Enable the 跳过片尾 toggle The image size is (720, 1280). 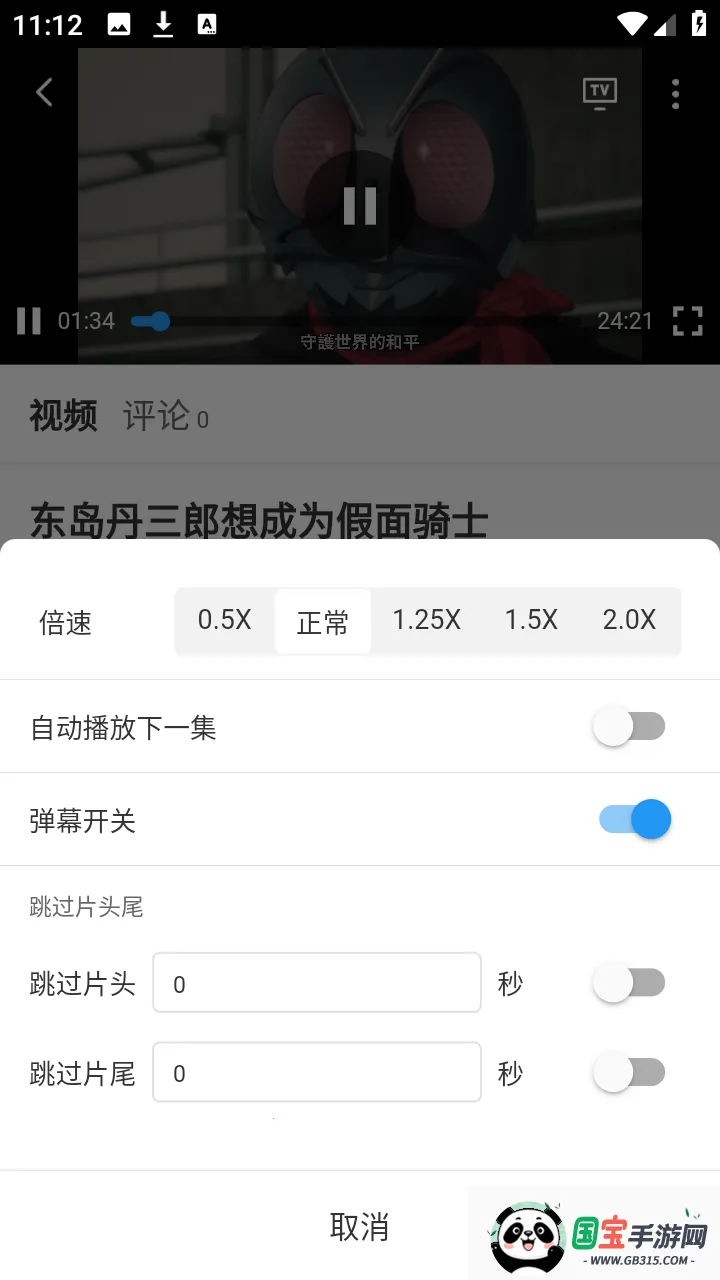629,1073
